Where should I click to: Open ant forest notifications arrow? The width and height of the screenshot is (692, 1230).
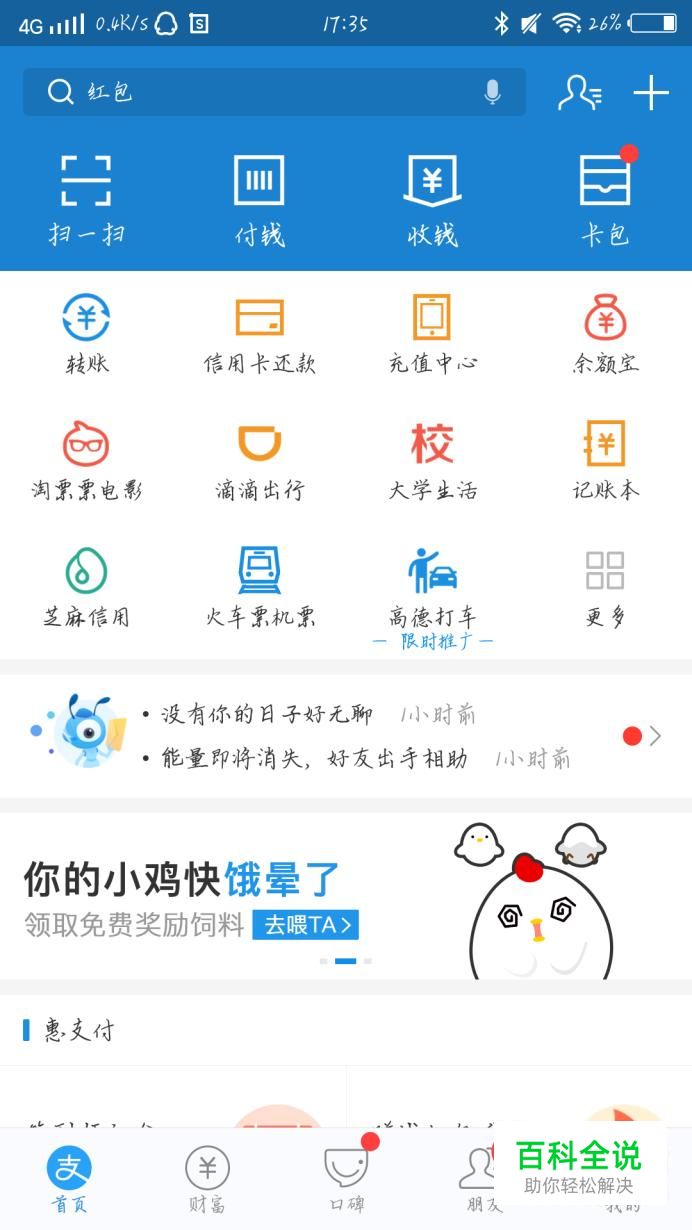[x=654, y=737]
